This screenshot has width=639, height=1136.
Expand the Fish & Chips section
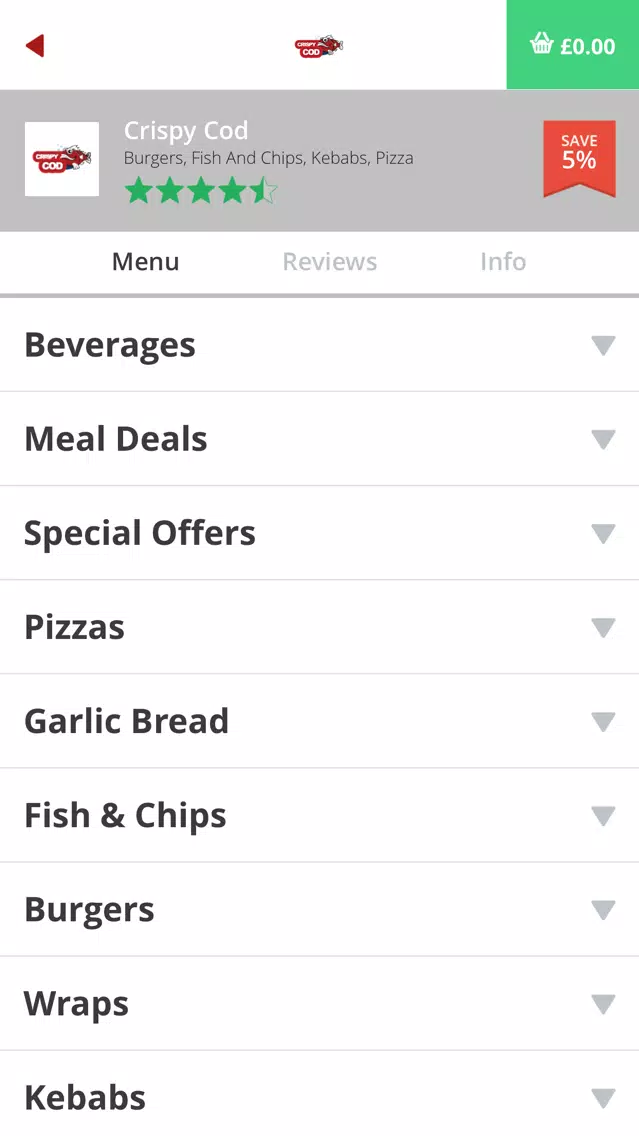pyautogui.click(x=320, y=816)
